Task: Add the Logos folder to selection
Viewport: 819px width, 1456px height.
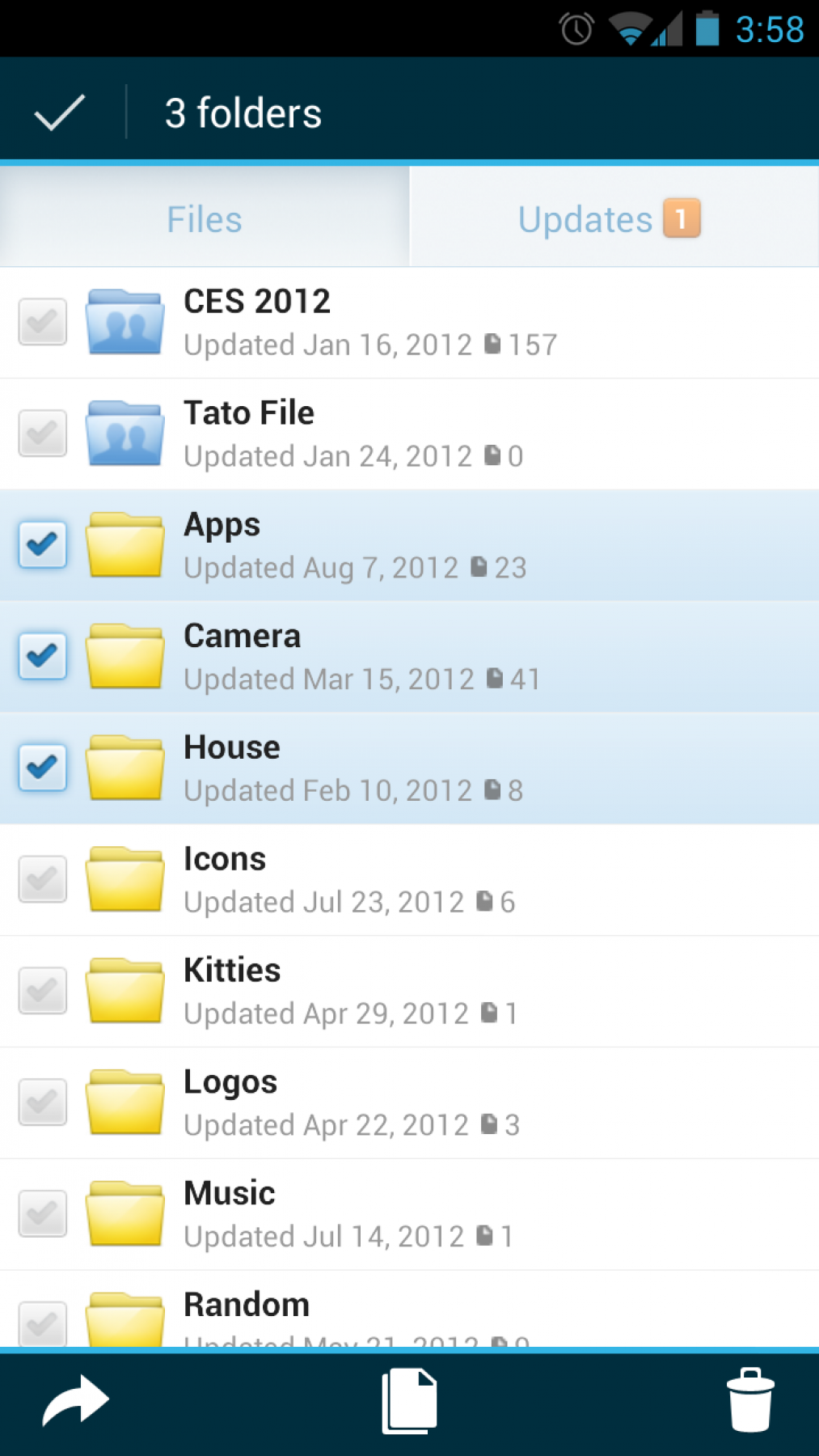Action: [x=43, y=1103]
